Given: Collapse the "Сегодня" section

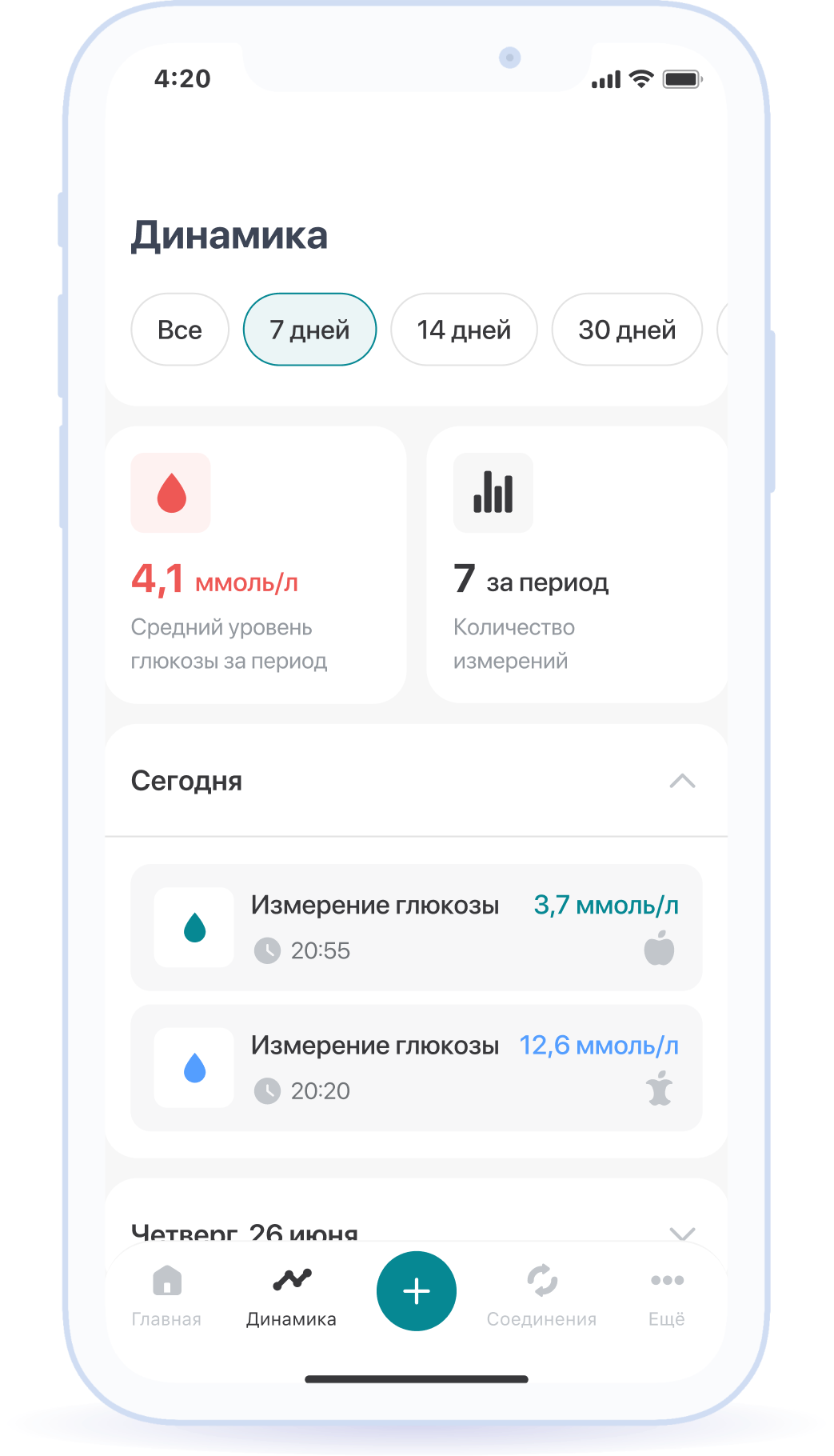Looking at the screenshot, I should (x=681, y=782).
